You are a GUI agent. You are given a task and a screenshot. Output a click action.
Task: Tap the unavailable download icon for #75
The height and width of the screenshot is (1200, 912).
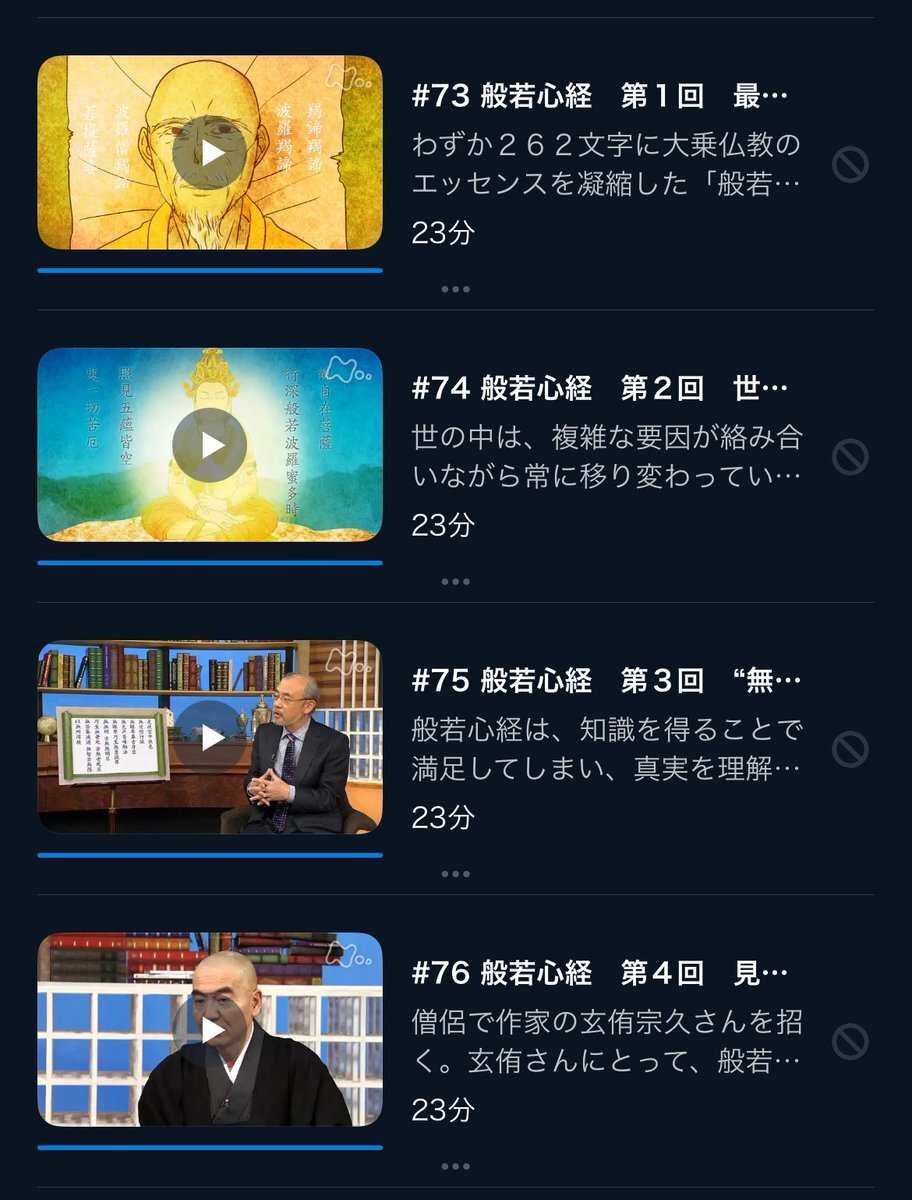[850, 749]
